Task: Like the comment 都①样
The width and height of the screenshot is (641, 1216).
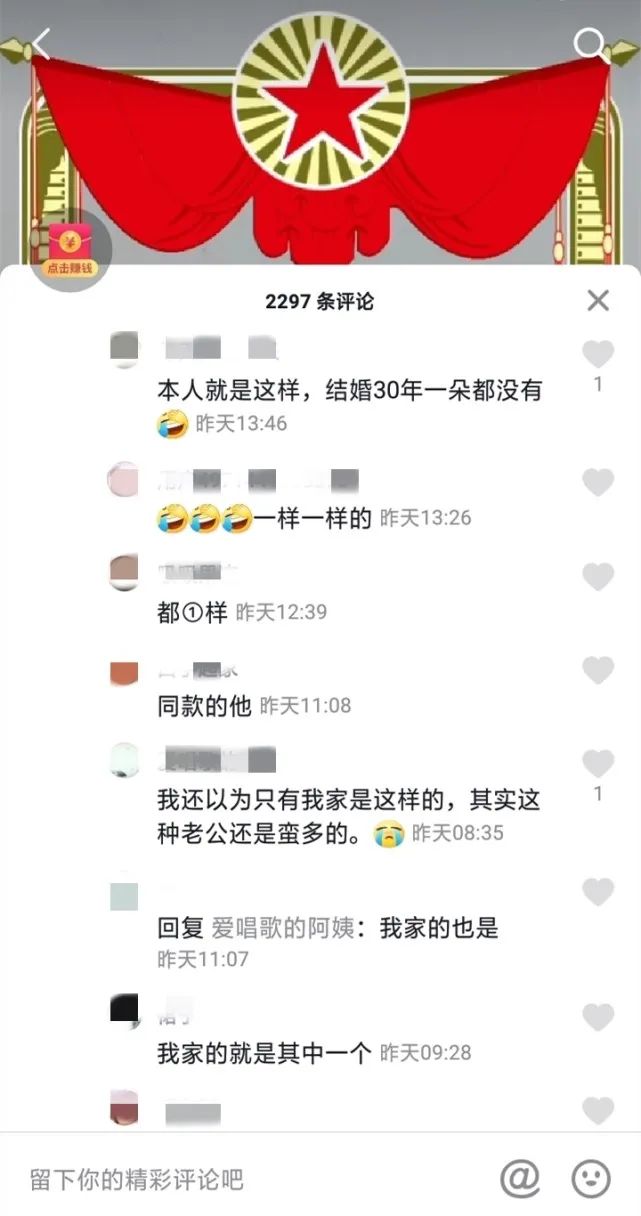Action: (598, 577)
